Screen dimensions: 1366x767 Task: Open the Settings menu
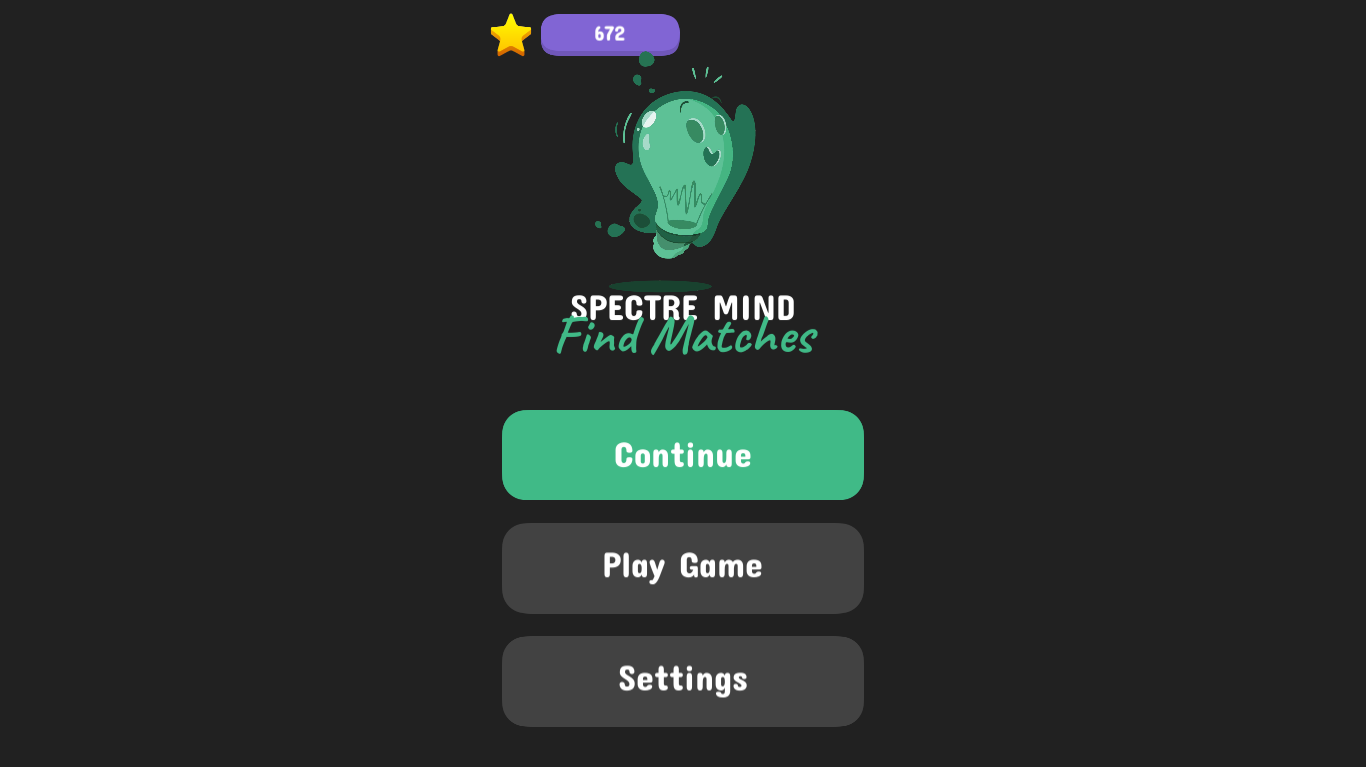tap(682, 681)
